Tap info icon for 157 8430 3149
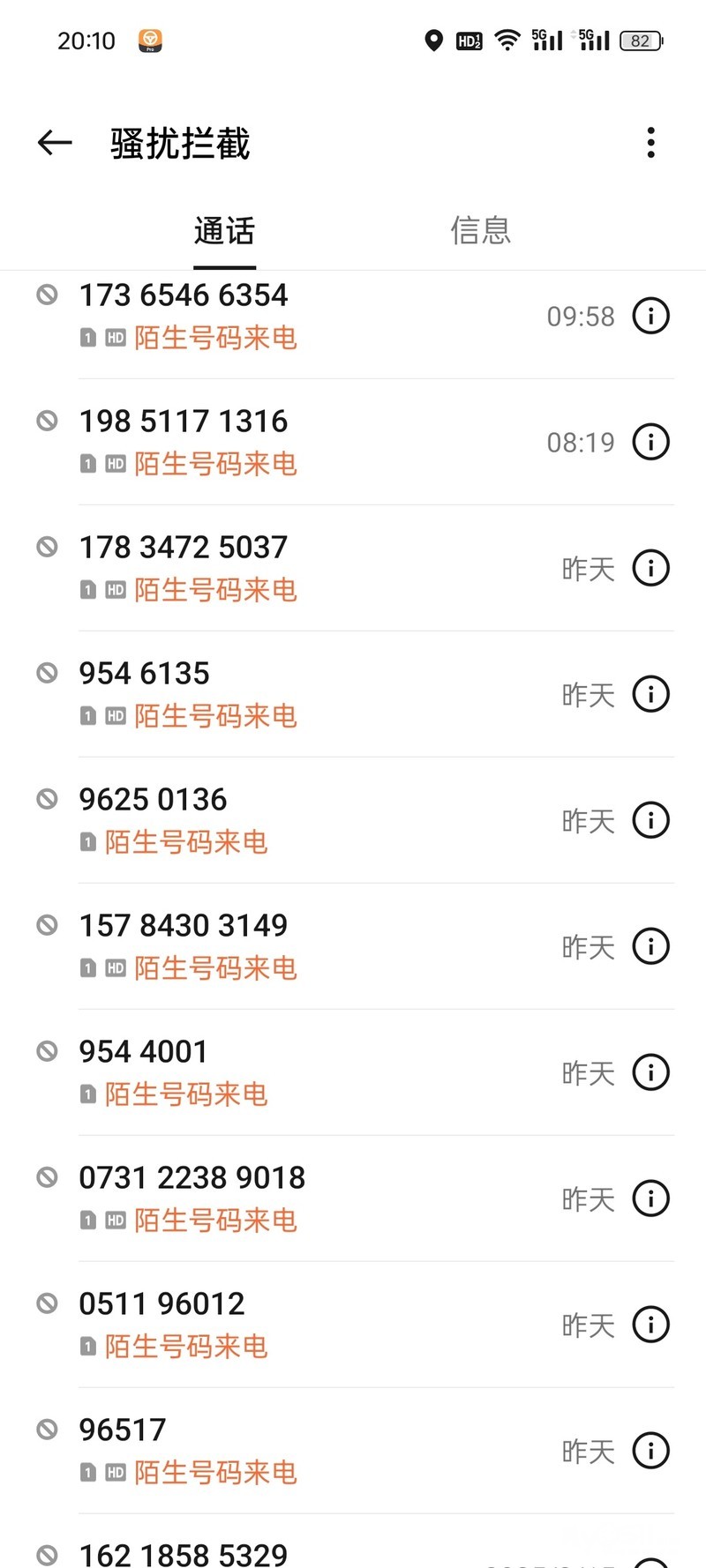This screenshot has width=706, height=1568. pos(651,946)
